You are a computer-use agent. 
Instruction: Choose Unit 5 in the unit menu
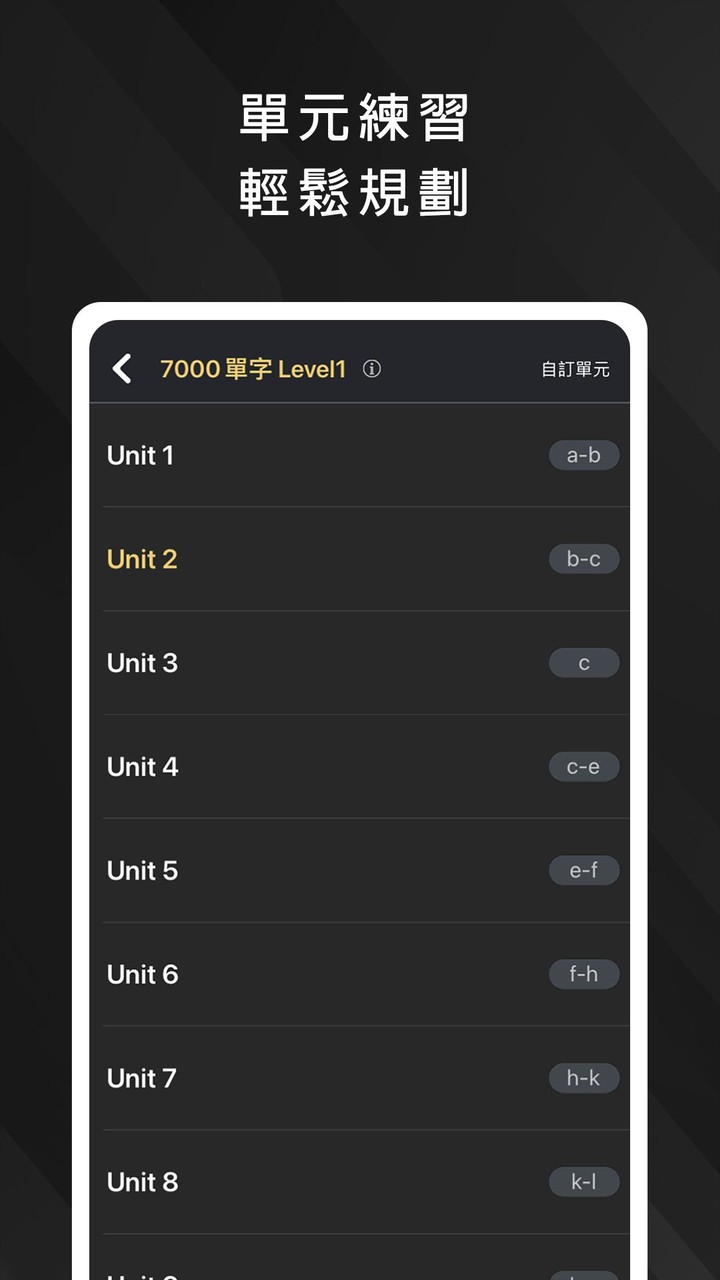pyautogui.click(x=141, y=871)
